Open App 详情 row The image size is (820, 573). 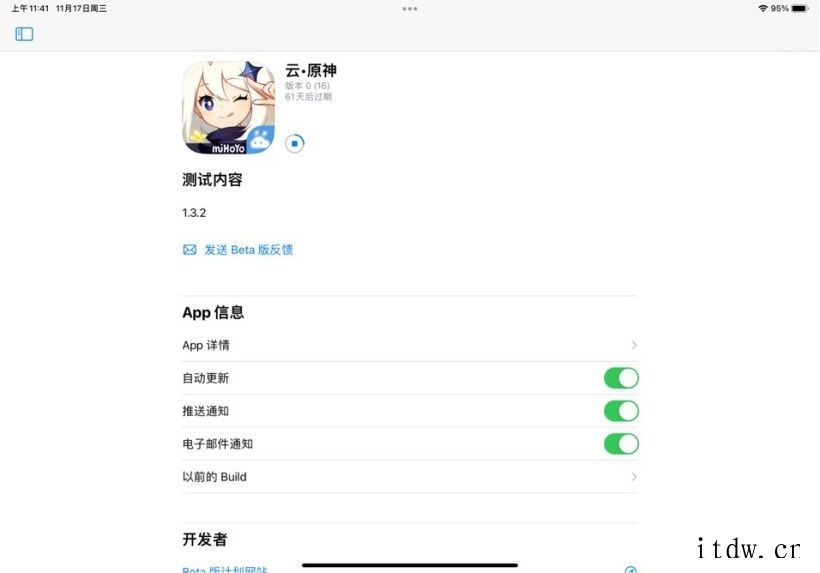[x=409, y=345]
